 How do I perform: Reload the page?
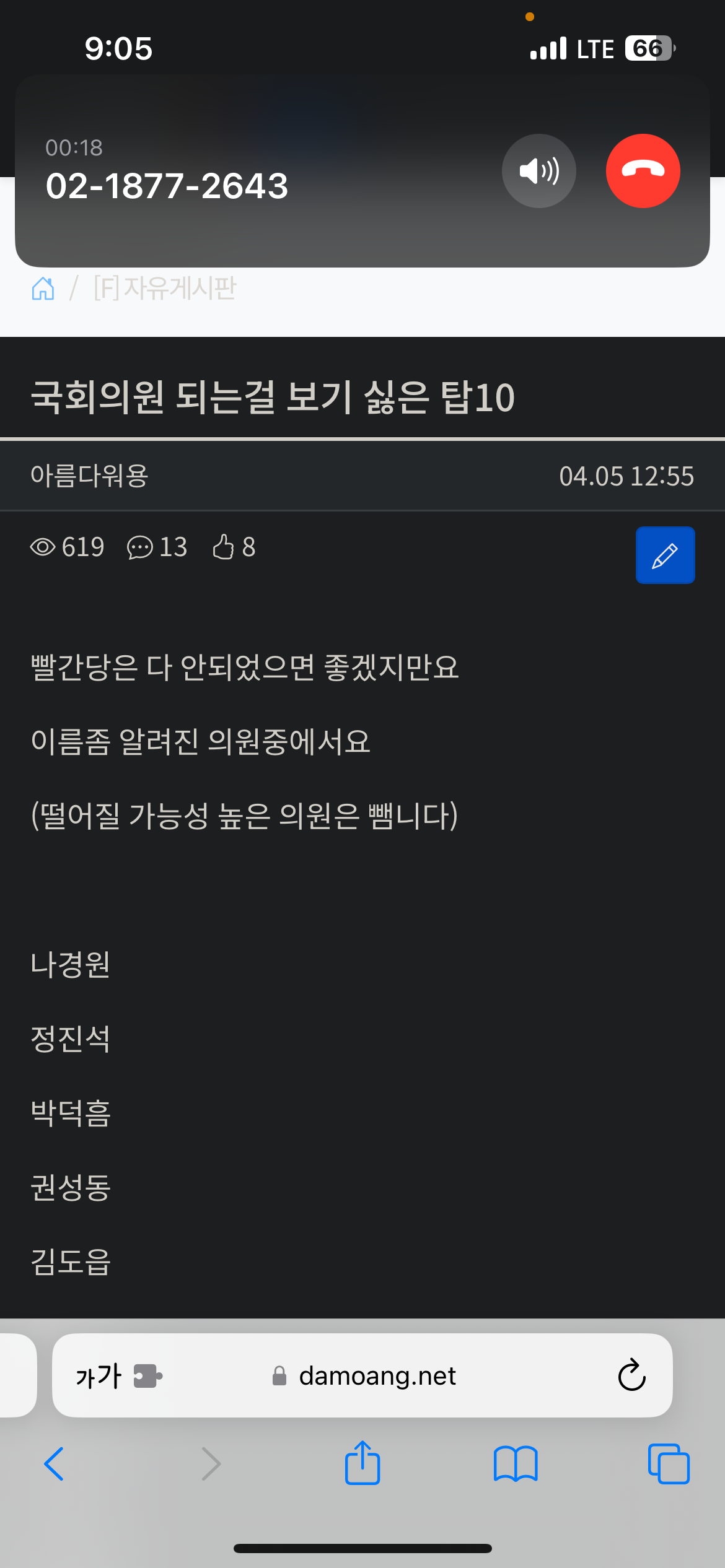pos(631,1375)
